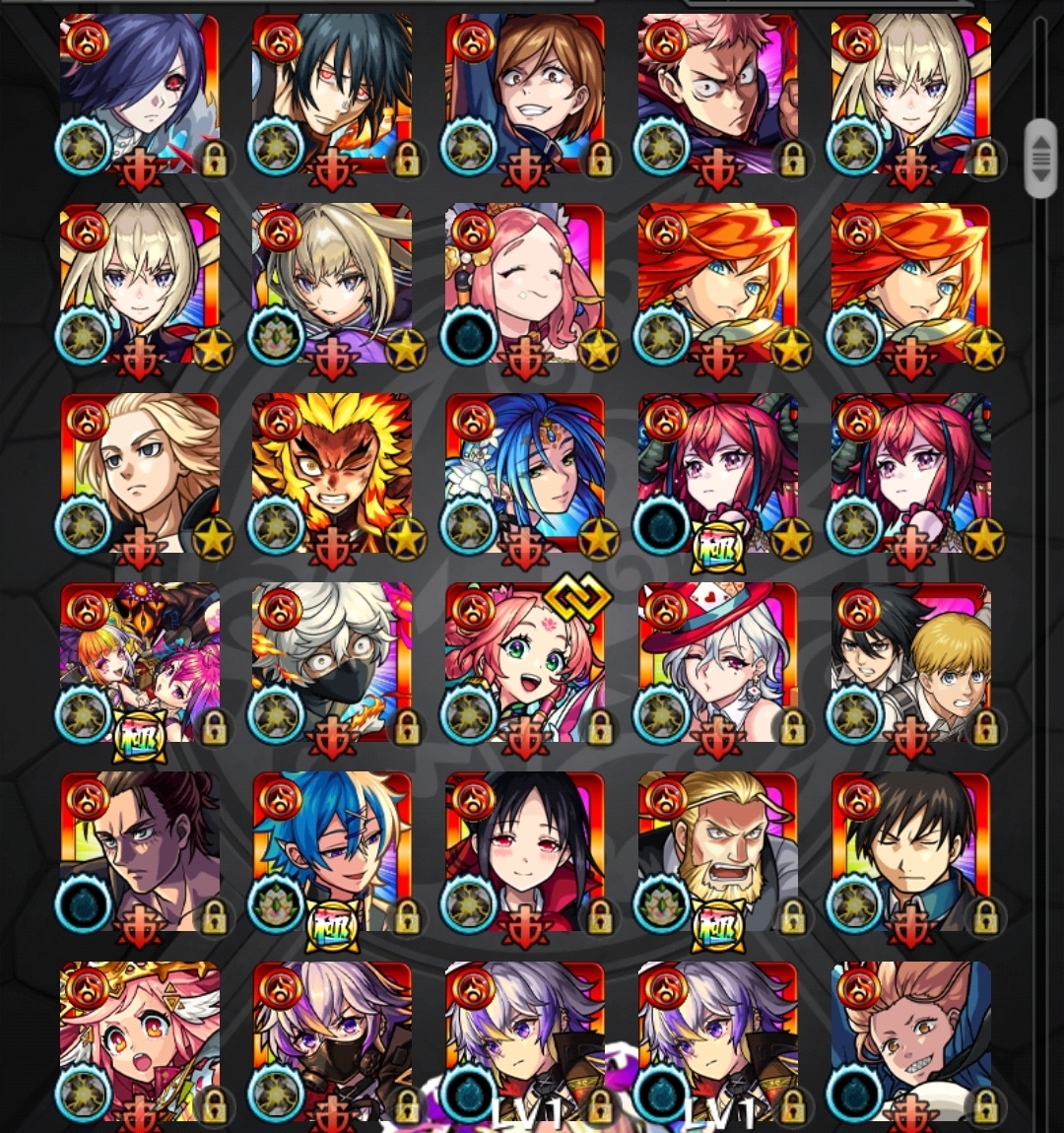
Task: Open the blue-haired woman with white flowers
Action: click(x=525, y=475)
